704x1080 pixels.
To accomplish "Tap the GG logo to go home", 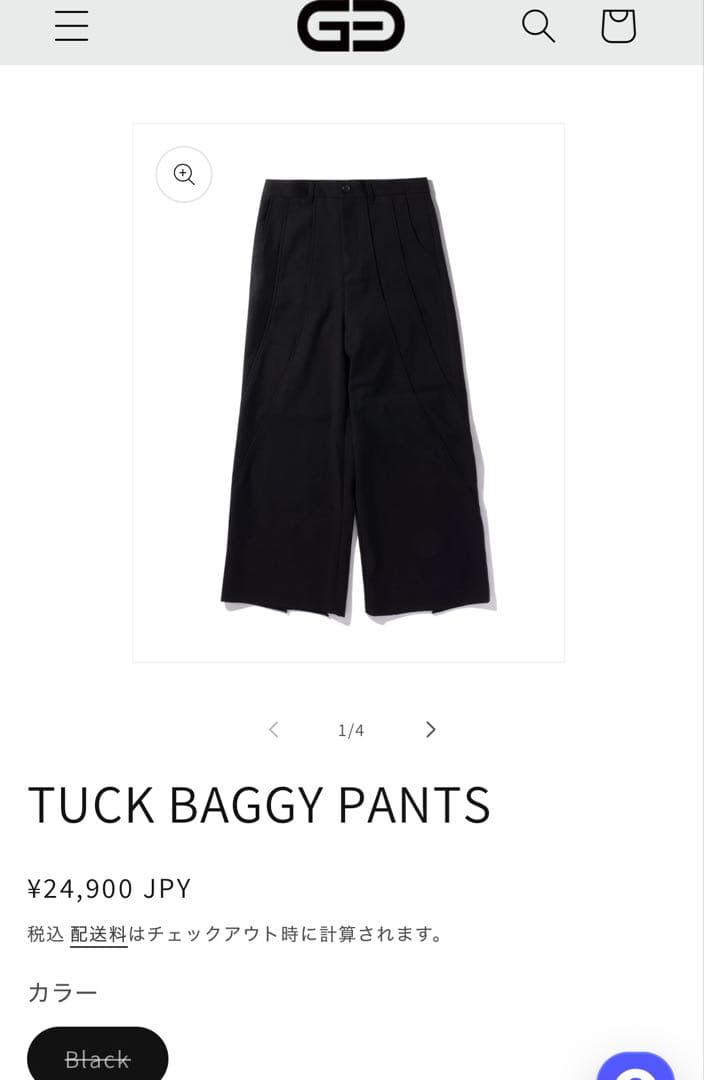I will pyautogui.click(x=351, y=26).
